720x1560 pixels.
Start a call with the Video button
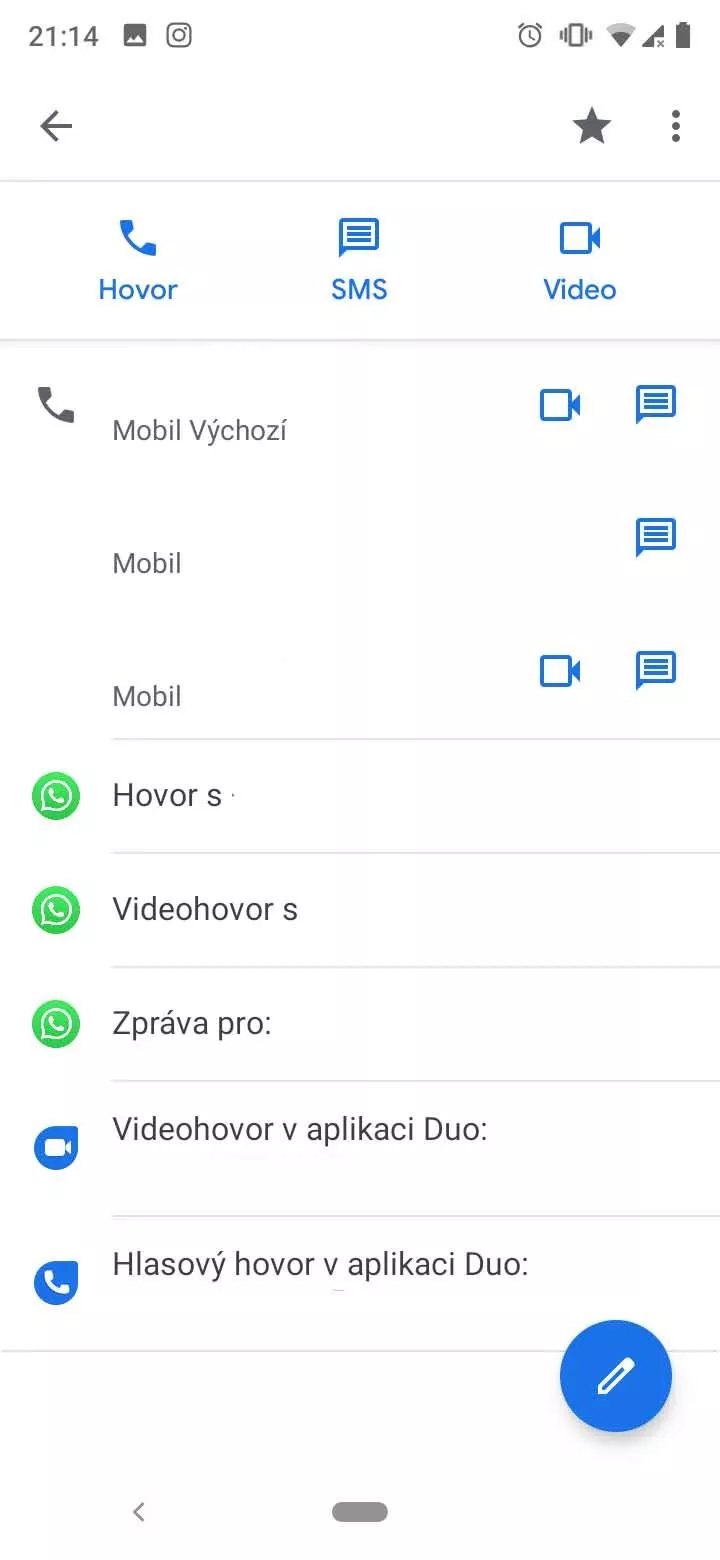(x=579, y=261)
